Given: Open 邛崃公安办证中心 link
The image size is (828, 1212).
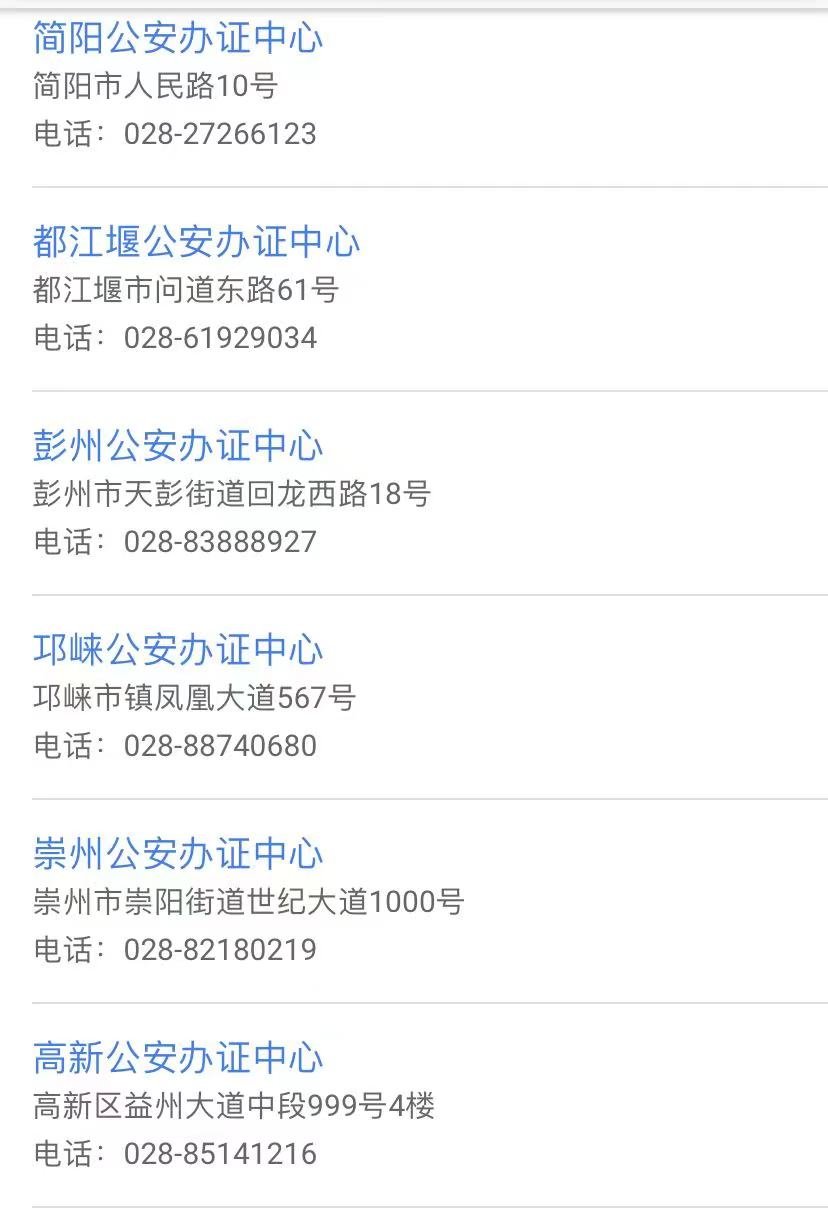Looking at the screenshot, I should [x=178, y=650].
